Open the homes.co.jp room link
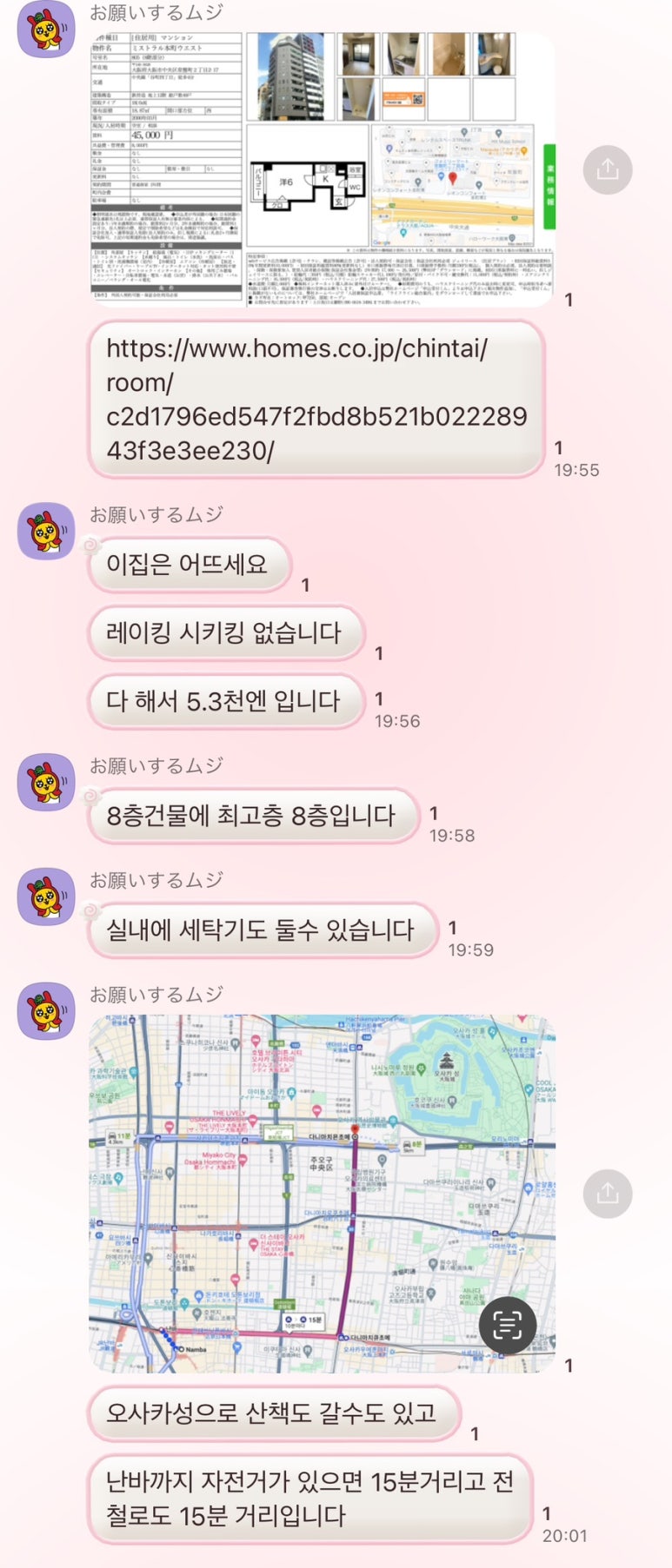 coord(316,399)
